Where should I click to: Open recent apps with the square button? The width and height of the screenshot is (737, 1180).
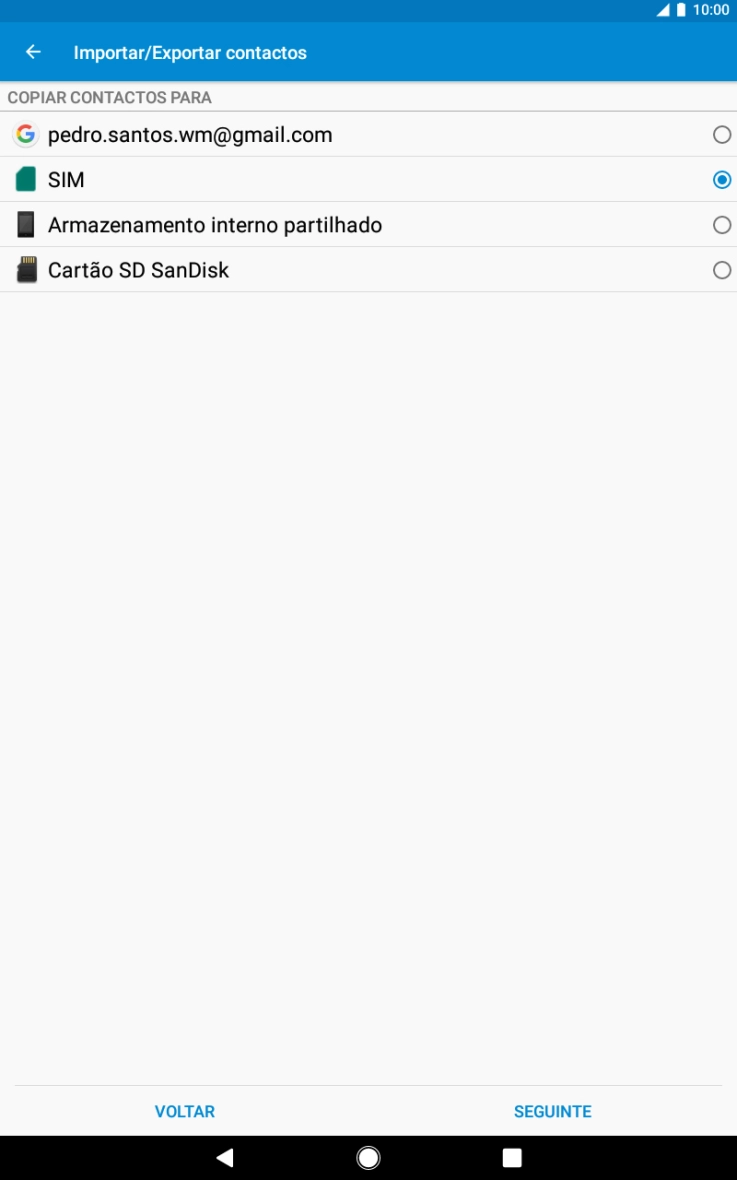[x=512, y=1157]
